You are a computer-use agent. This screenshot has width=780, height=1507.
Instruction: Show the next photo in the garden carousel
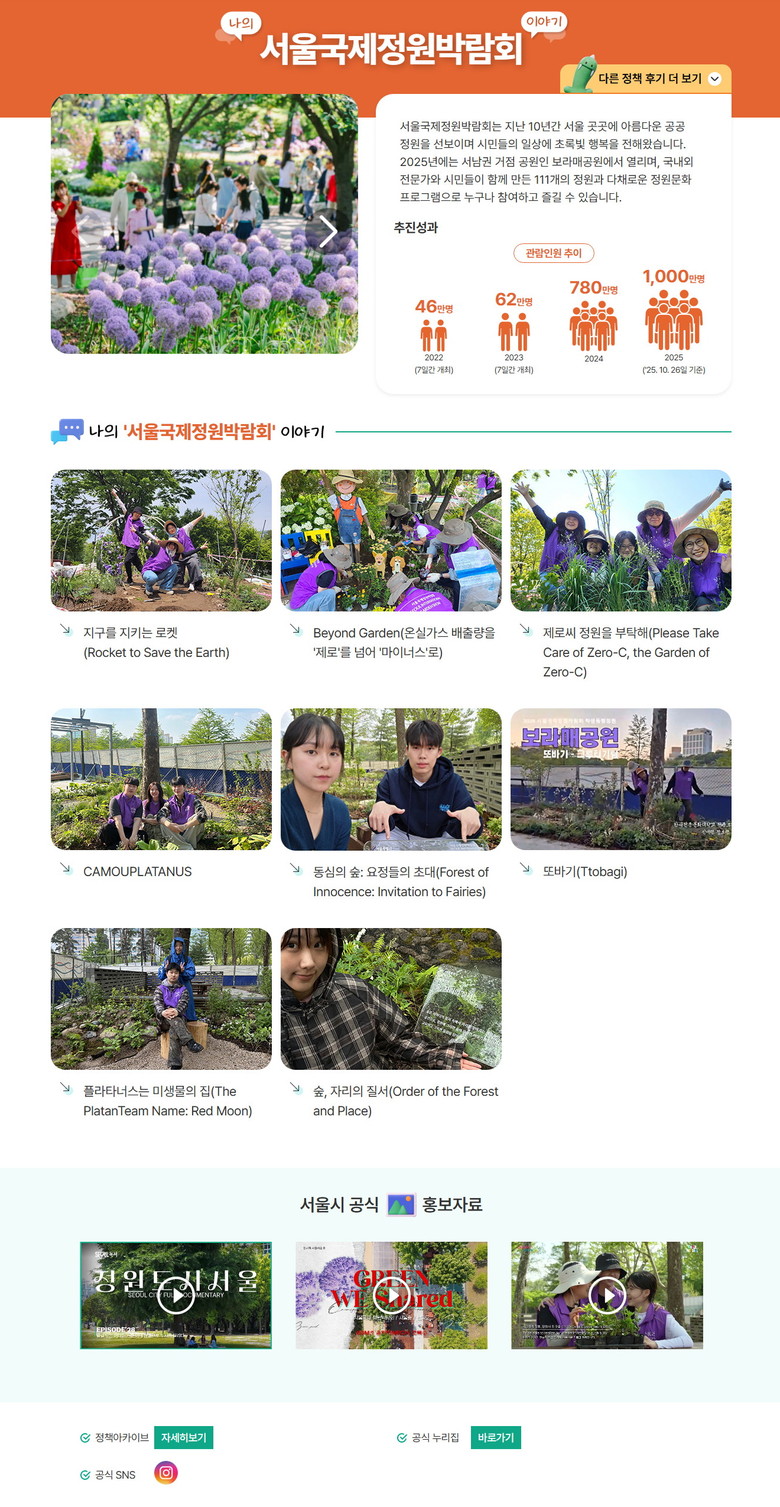(327, 231)
